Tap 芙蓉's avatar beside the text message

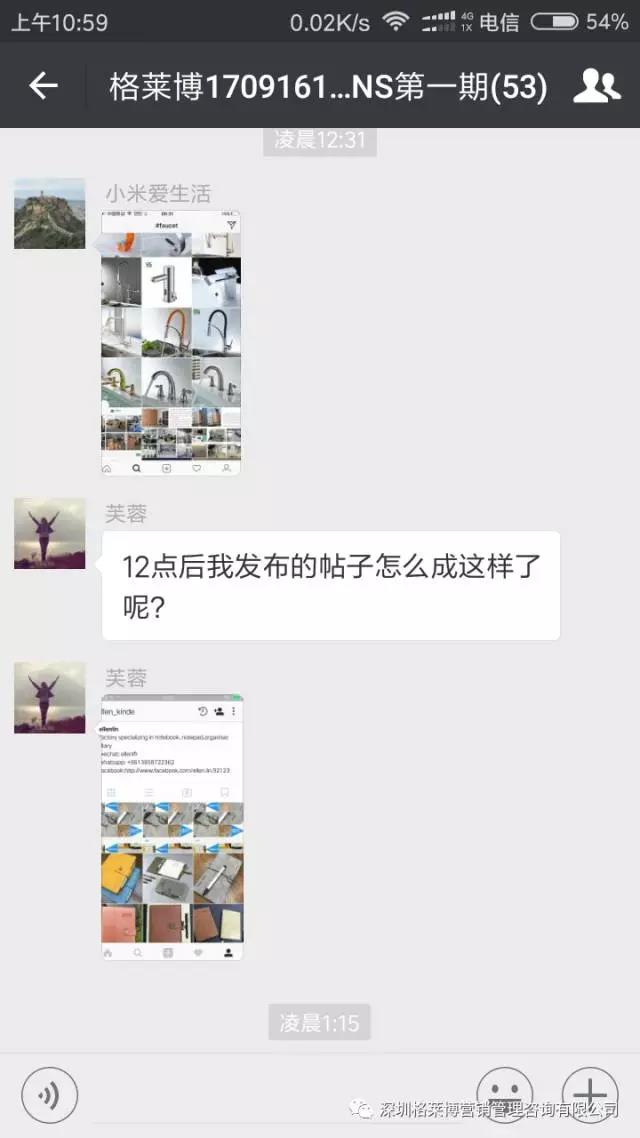pyautogui.click(x=49, y=534)
